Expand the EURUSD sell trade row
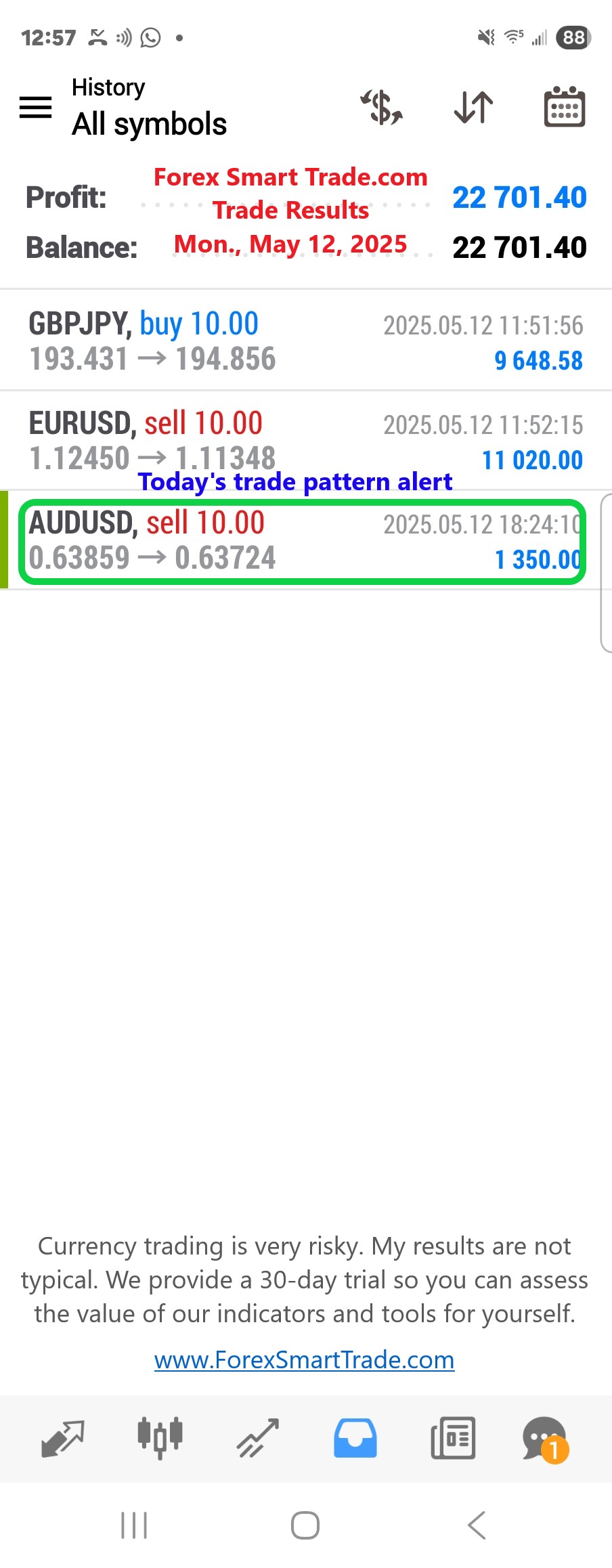Viewport: 612px width, 1568px height. pyautogui.click(x=305, y=440)
